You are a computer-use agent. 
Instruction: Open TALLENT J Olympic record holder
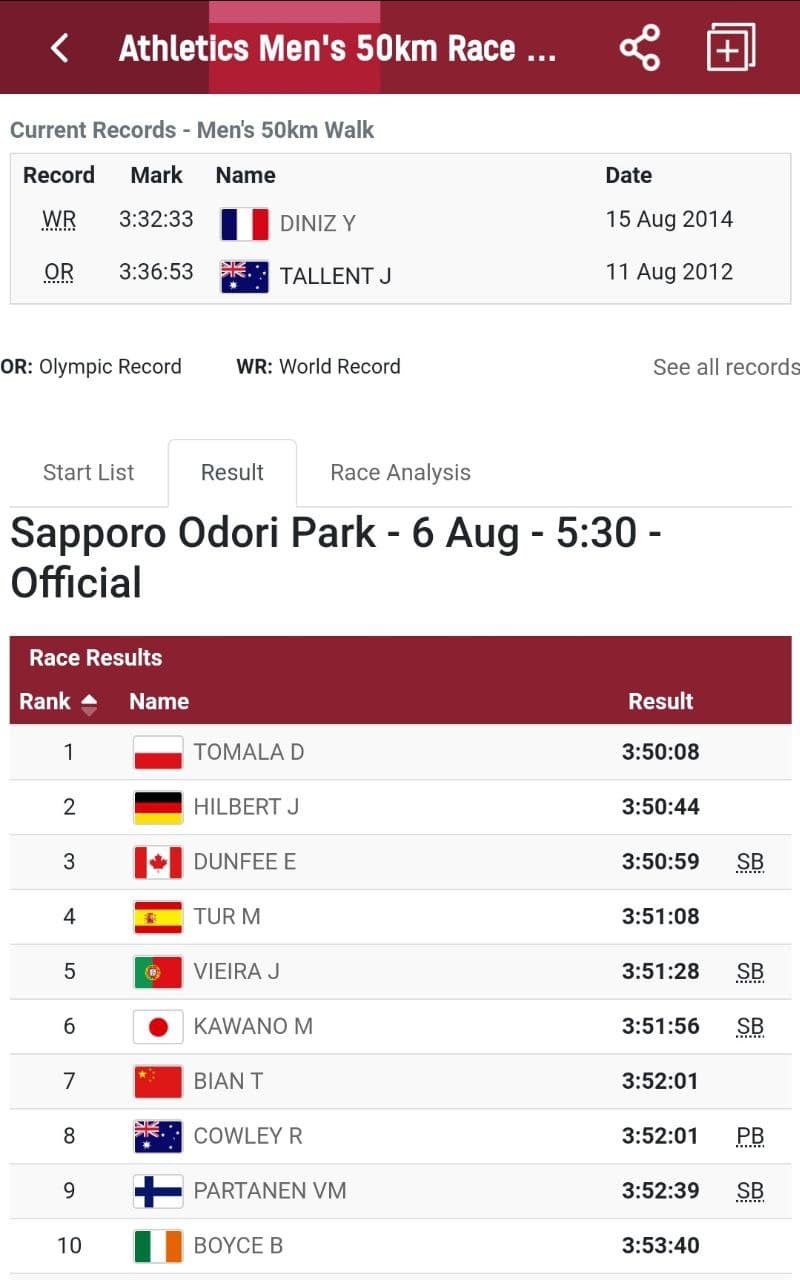pyautogui.click(x=335, y=276)
